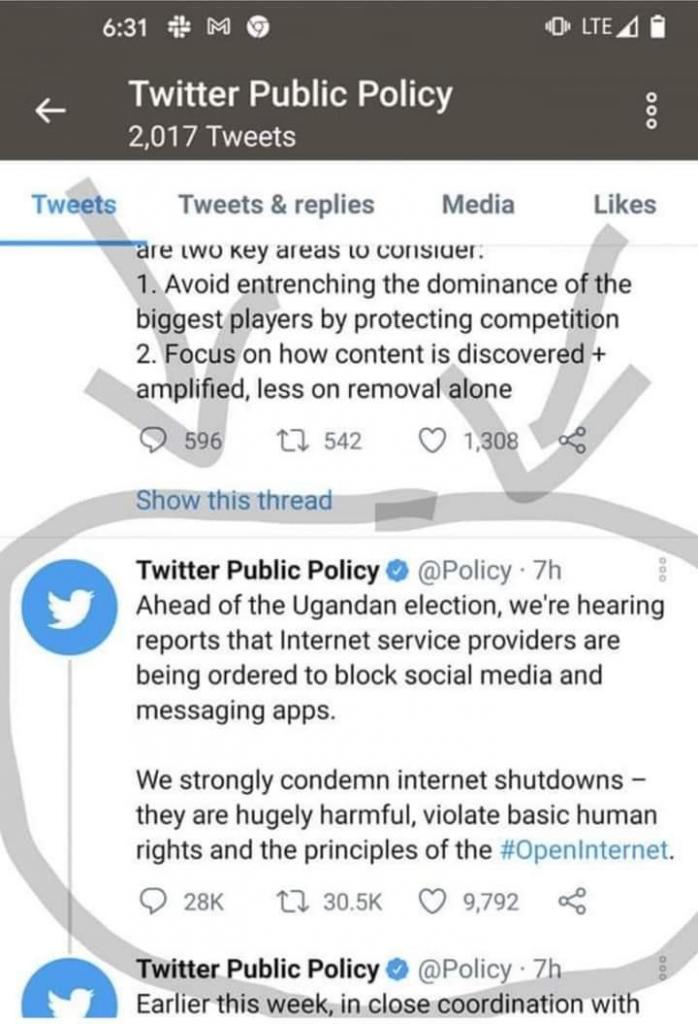Image resolution: width=698 pixels, height=1024 pixels.
Task: Share the Ugandan election tweet
Action: [x=571, y=903]
